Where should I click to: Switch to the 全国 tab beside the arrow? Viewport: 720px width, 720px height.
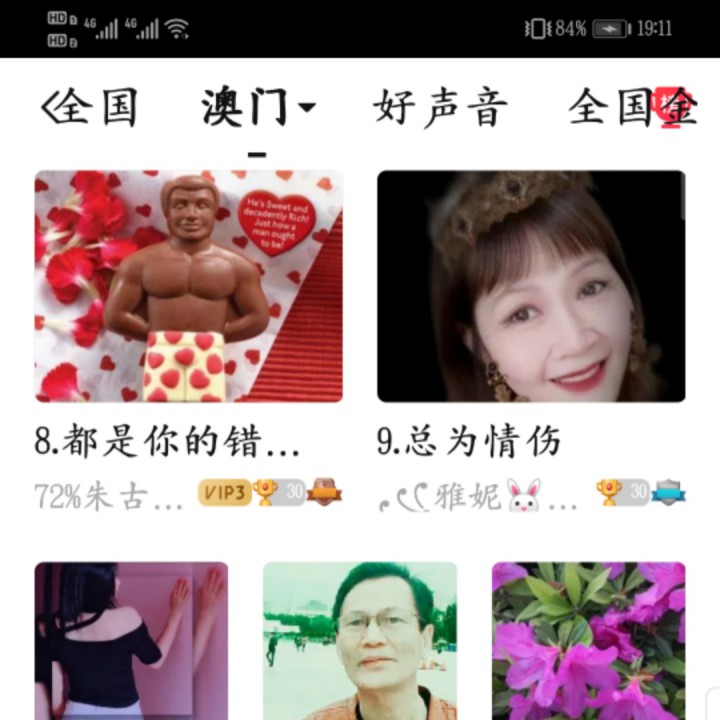[98, 107]
